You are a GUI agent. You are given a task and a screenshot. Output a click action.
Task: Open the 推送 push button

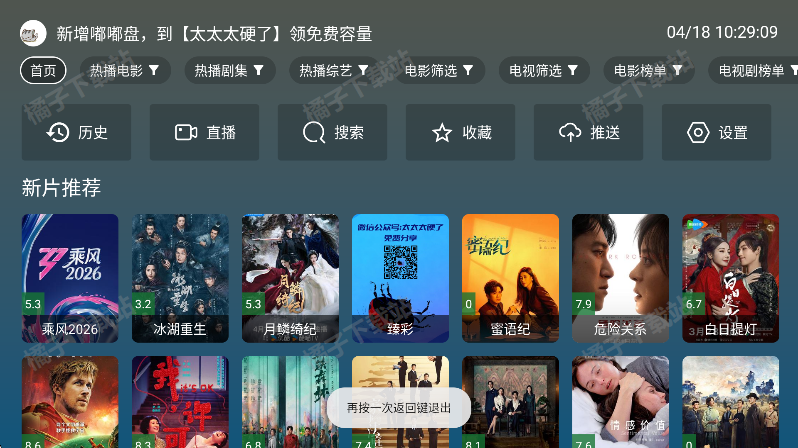tap(589, 132)
